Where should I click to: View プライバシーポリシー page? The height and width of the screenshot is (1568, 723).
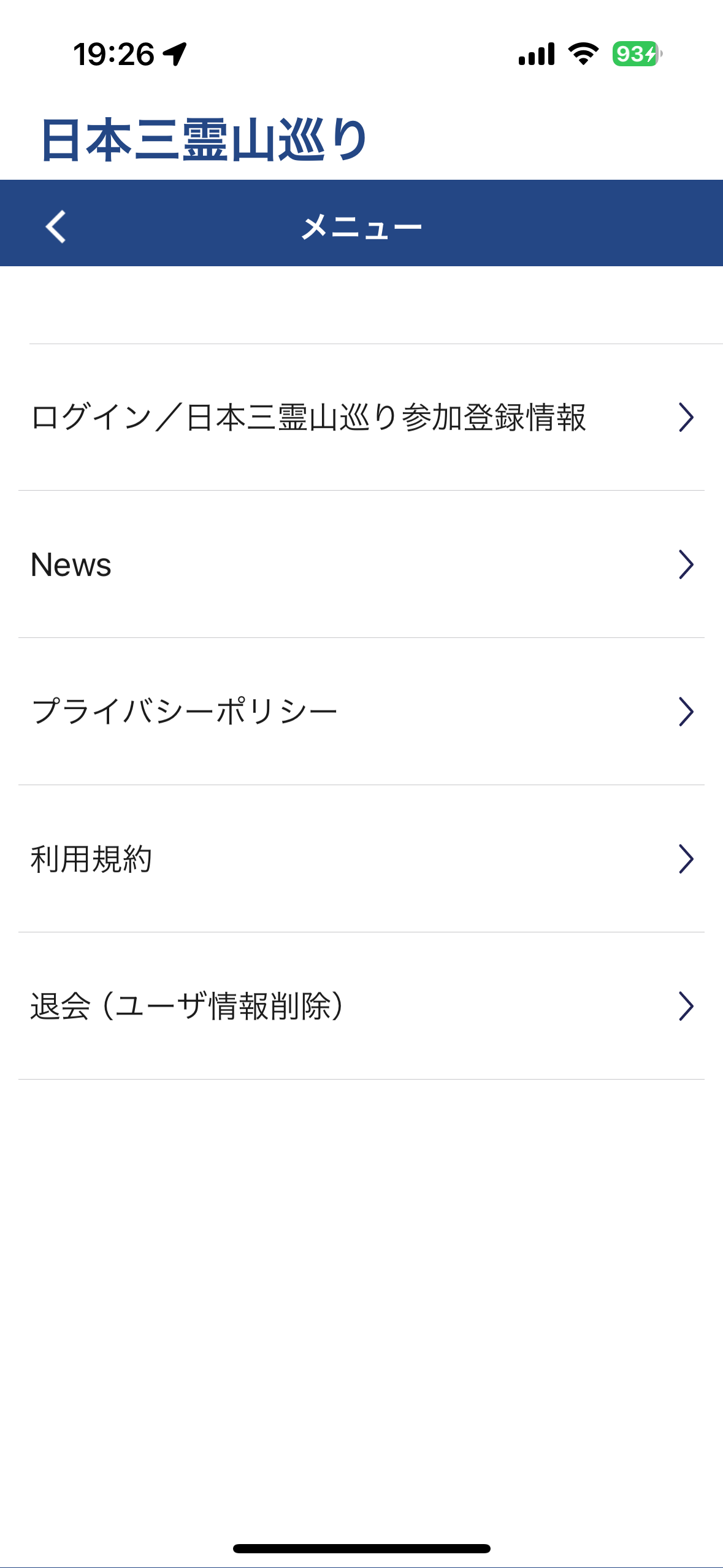pos(361,712)
